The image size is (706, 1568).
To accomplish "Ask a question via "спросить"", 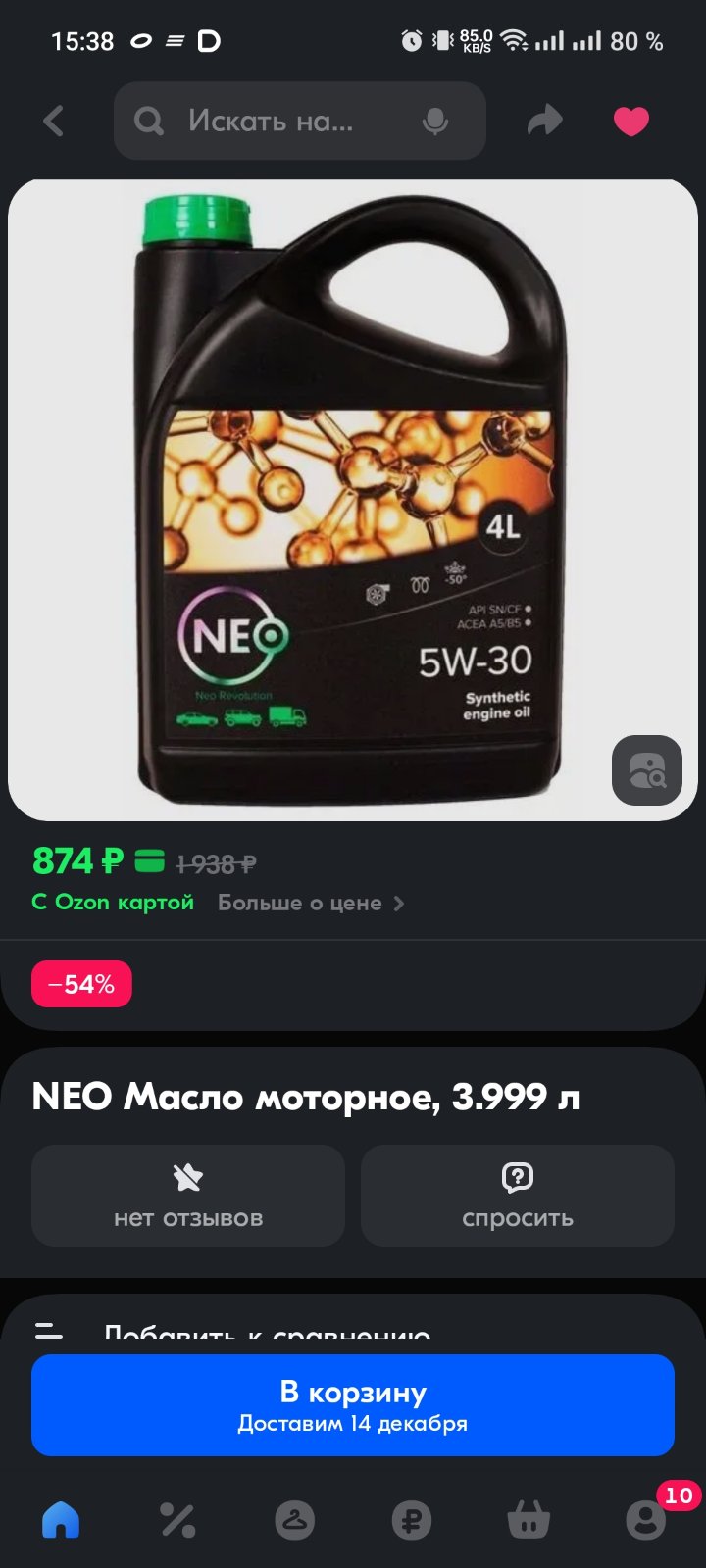I will coord(518,1196).
